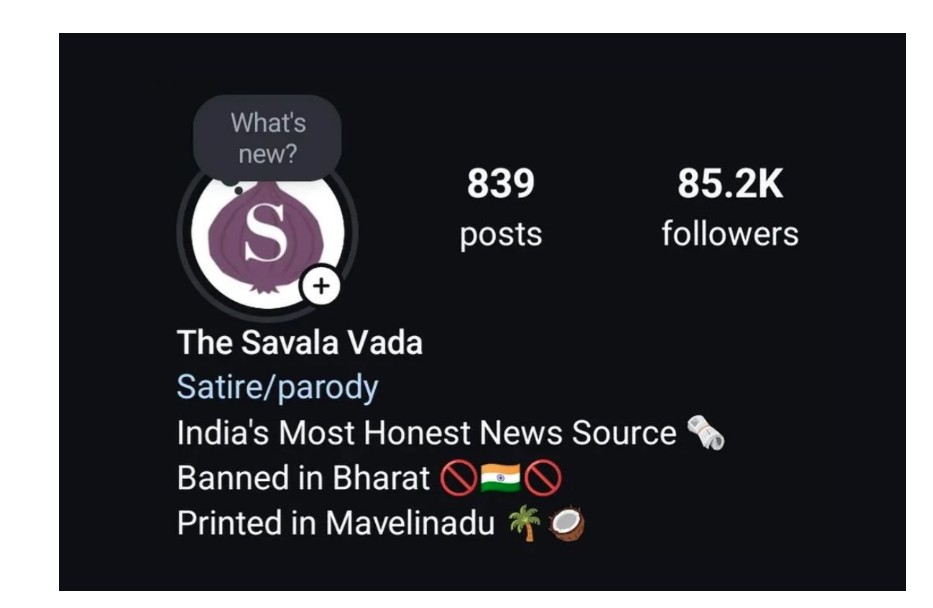View the 839 posts
The height and width of the screenshot is (608, 933).
(x=501, y=208)
